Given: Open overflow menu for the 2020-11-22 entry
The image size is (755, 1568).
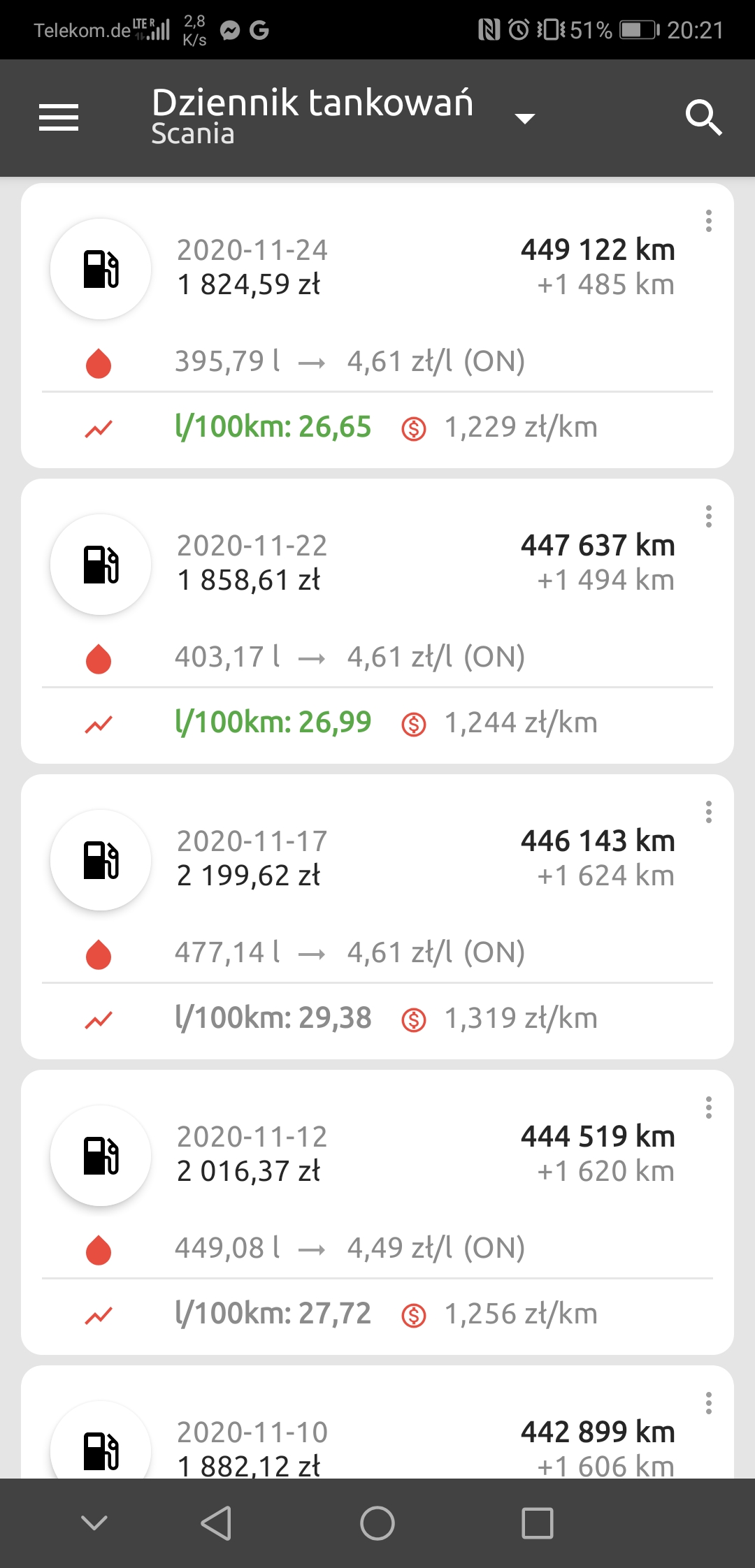Looking at the screenshot, I should click(709, 516).
